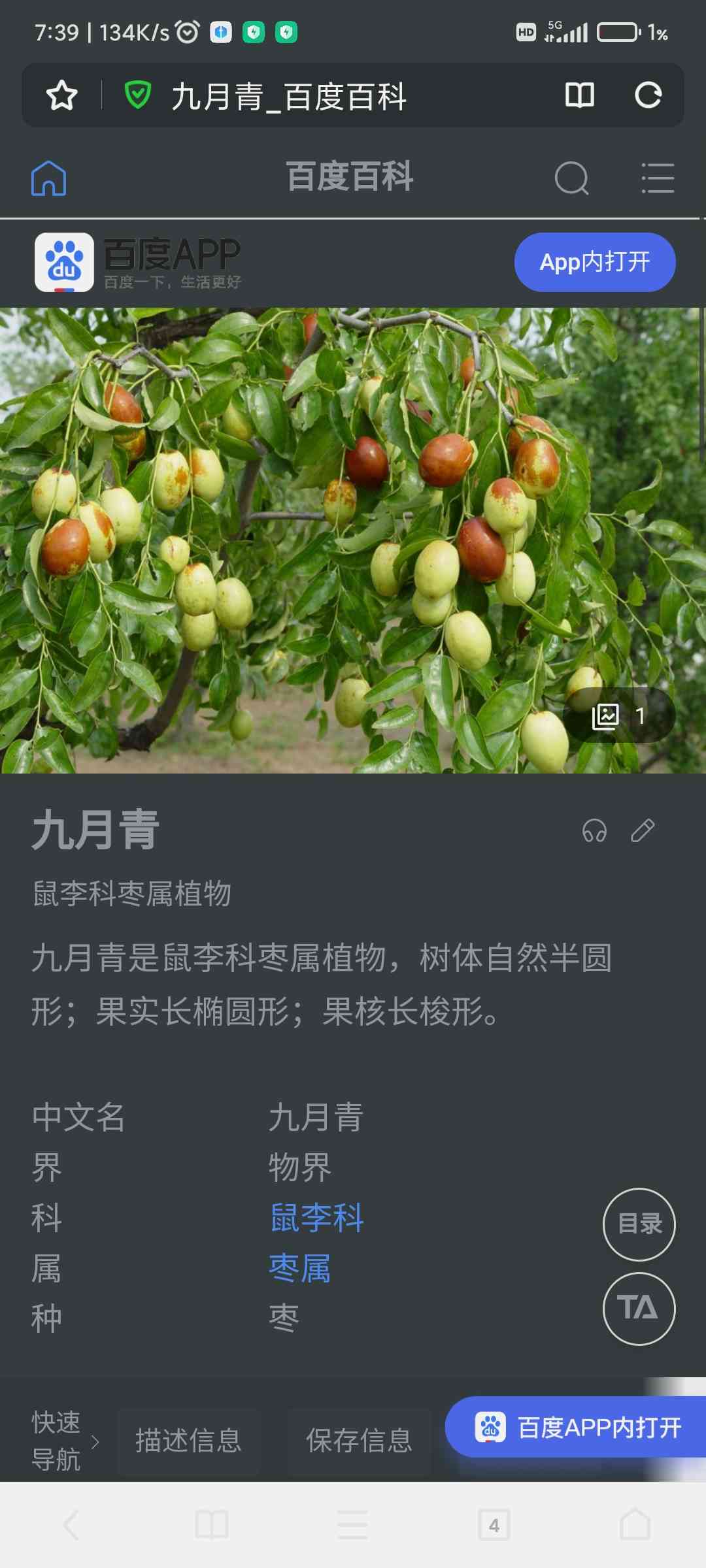Tap the TA floating button
Viewport: 706px width, 1568px height.
(x=639, y=1309)
